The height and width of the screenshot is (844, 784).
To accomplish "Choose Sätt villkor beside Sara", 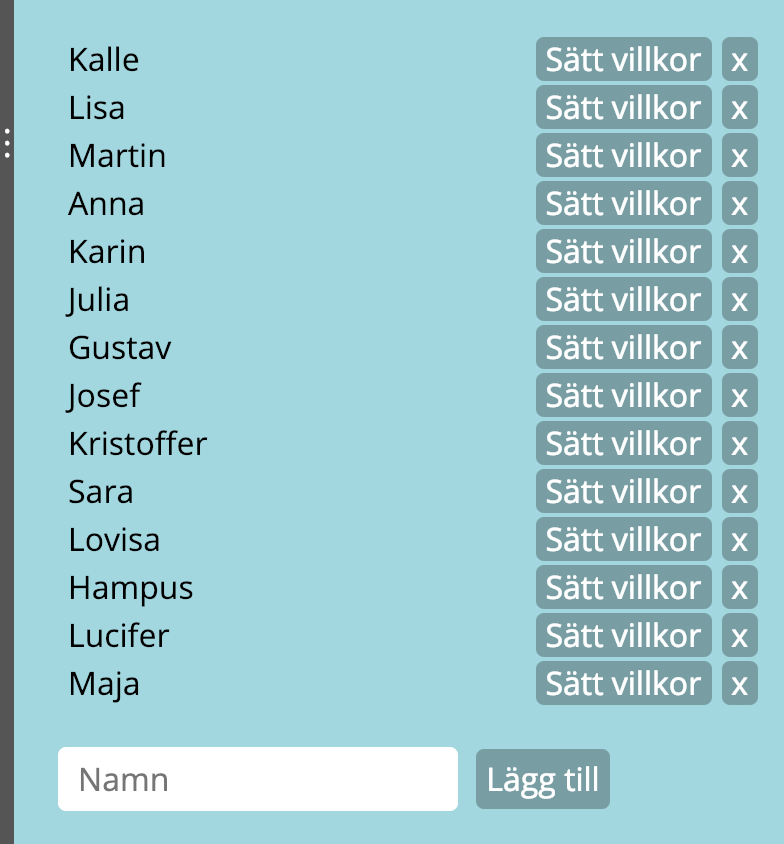I will (x=623, y=492).
